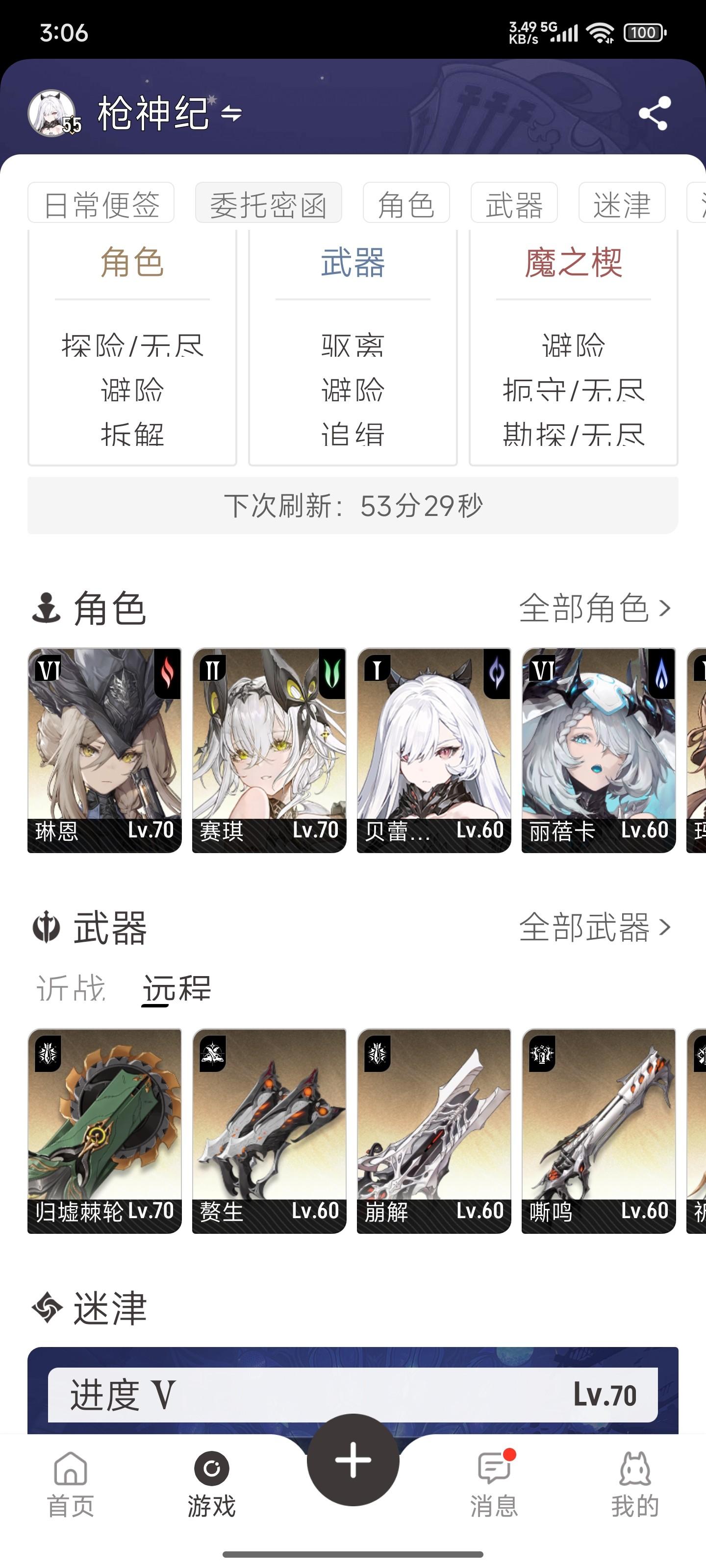
Task: Open character card 丽蓓卡 Lv.60
Action: [598, 750]
